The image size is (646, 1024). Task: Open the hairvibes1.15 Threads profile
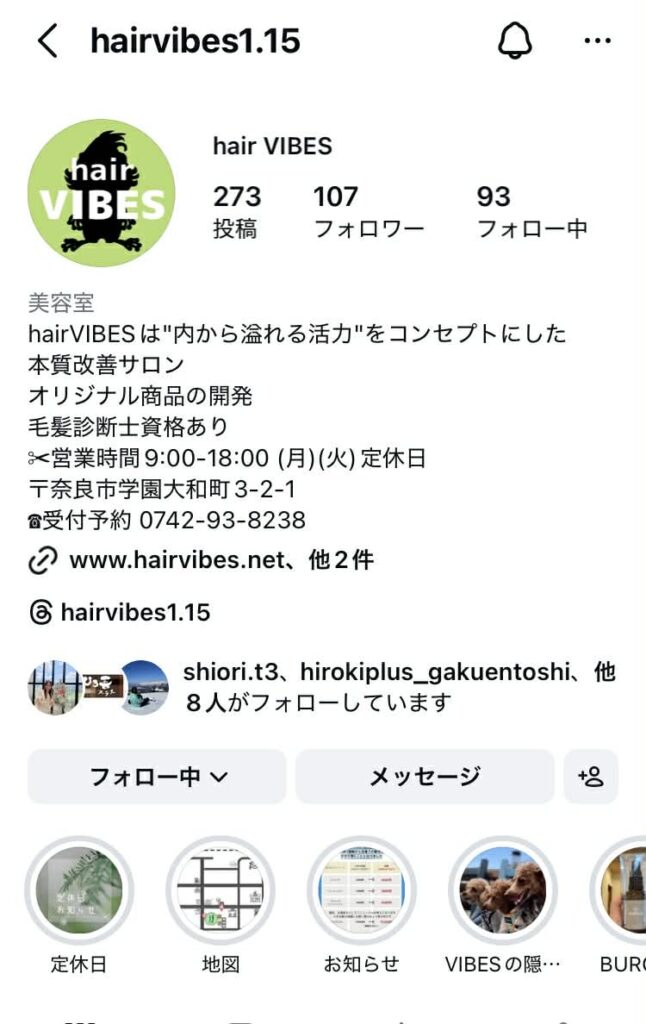pyautogui.click(x=135, y=613)
